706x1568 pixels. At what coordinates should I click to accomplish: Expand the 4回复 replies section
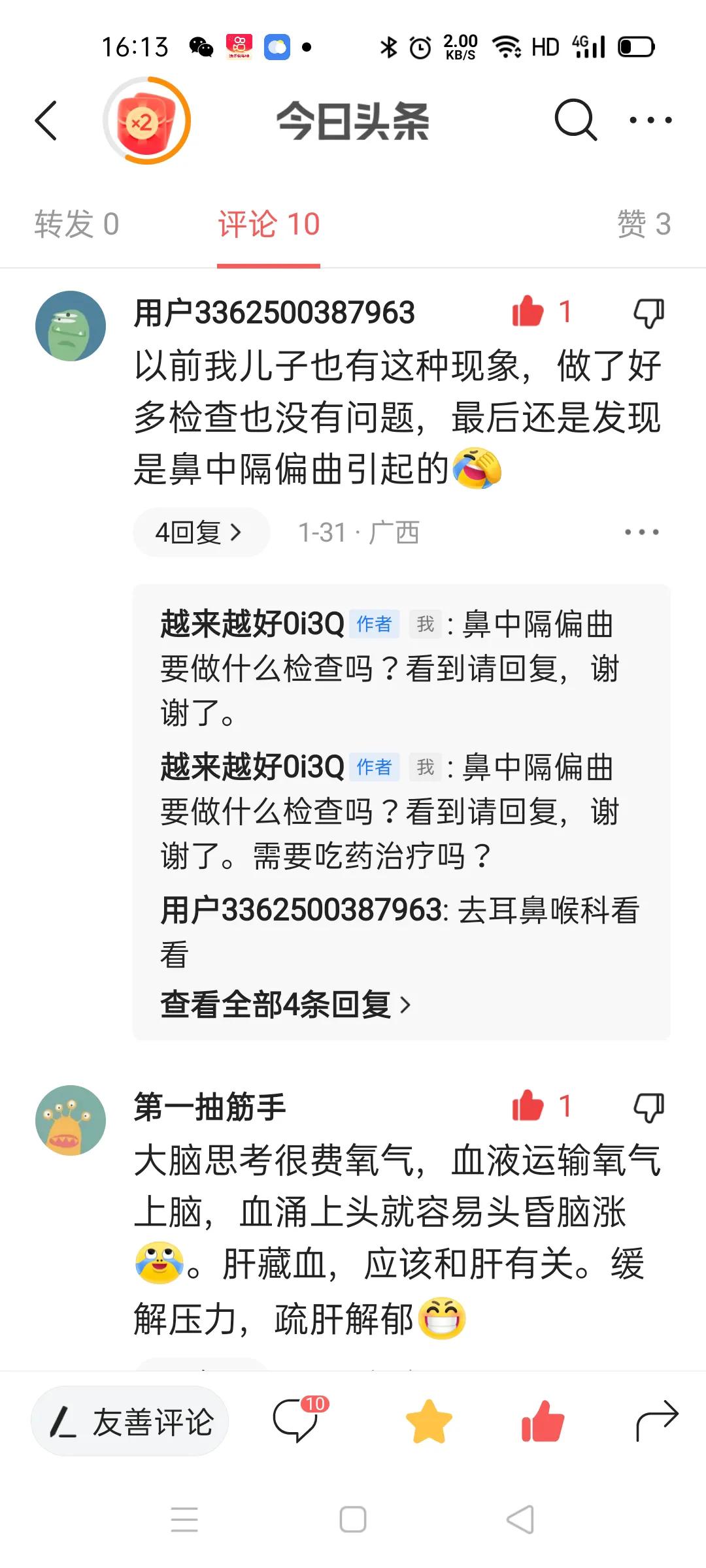point(199,532)
